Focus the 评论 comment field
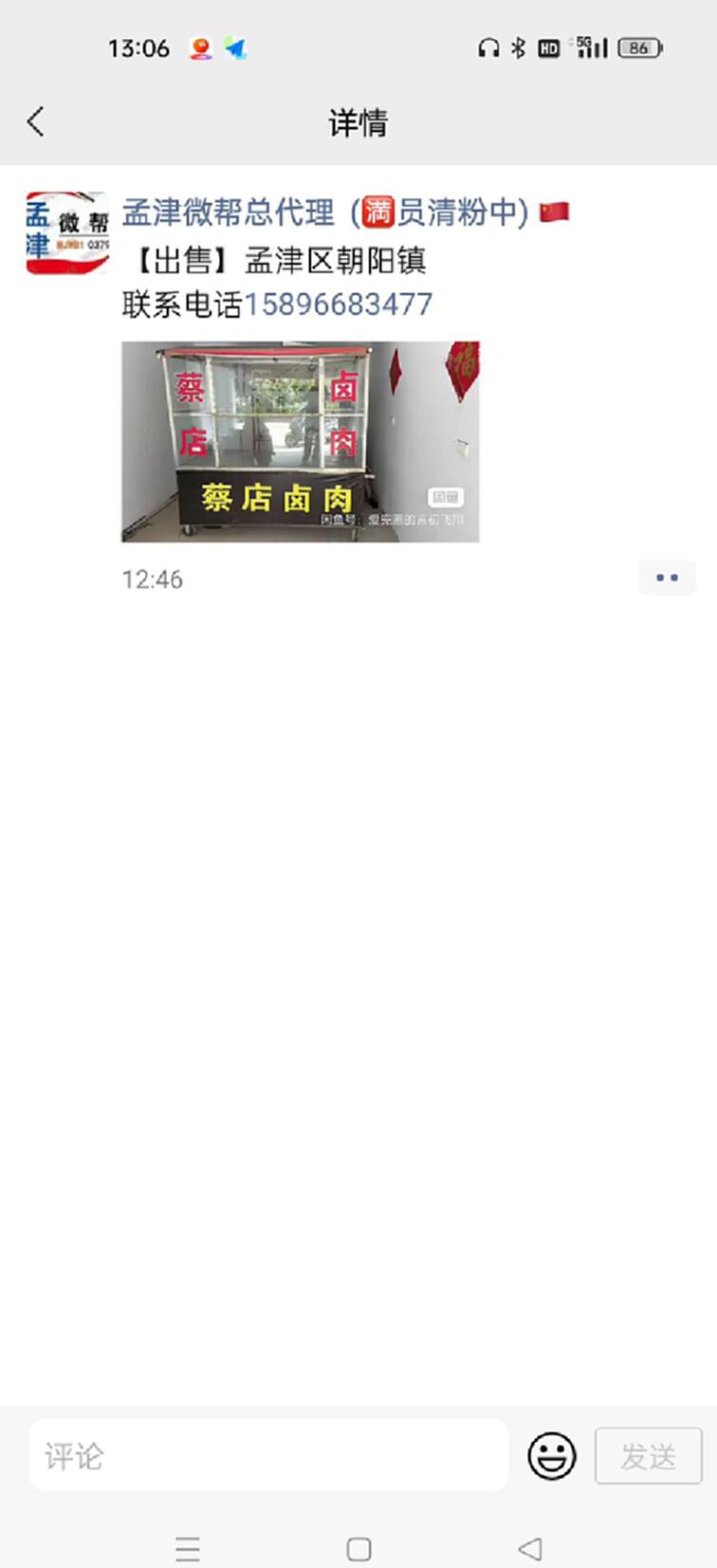The image size is (717, 1568). [x=269, y=1455]
